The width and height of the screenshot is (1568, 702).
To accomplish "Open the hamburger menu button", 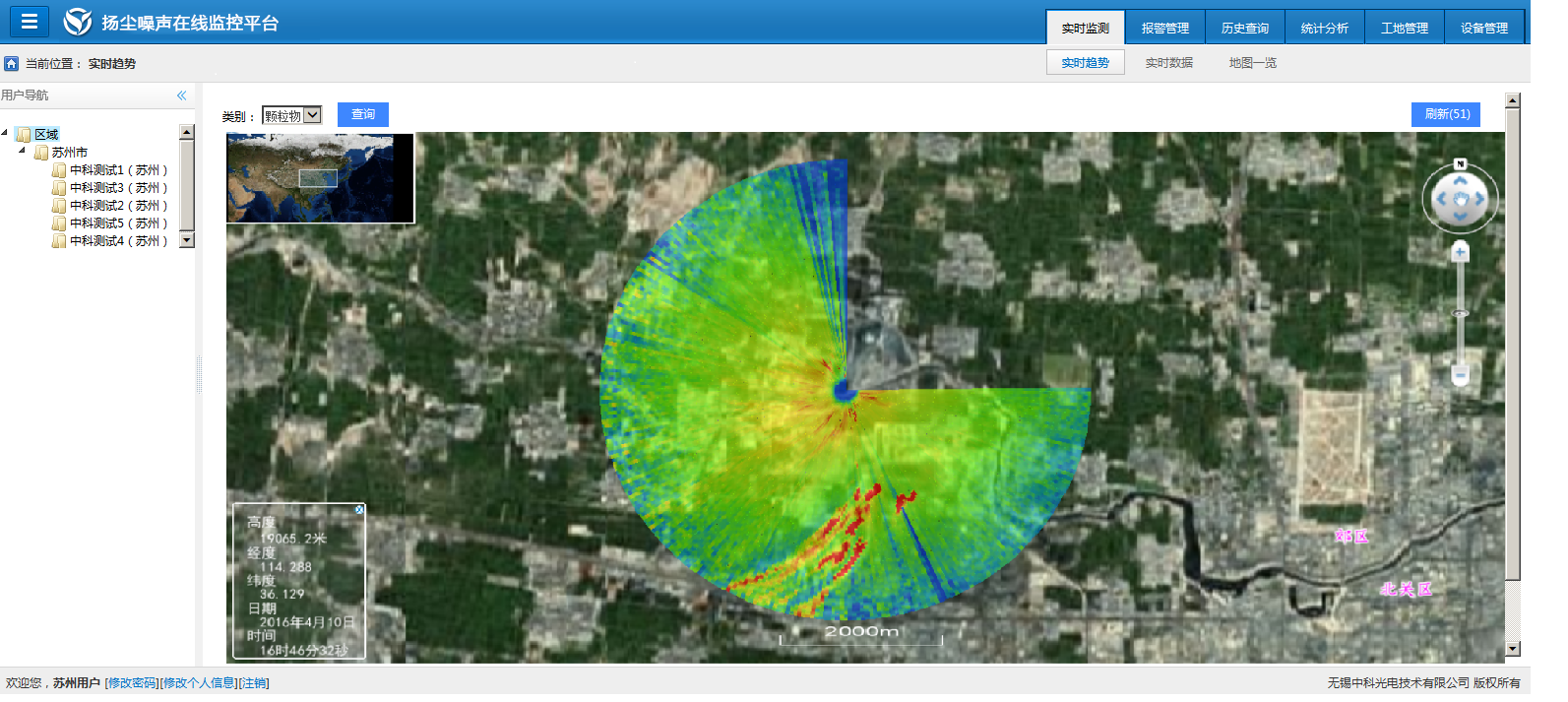I will click(30, 21).
